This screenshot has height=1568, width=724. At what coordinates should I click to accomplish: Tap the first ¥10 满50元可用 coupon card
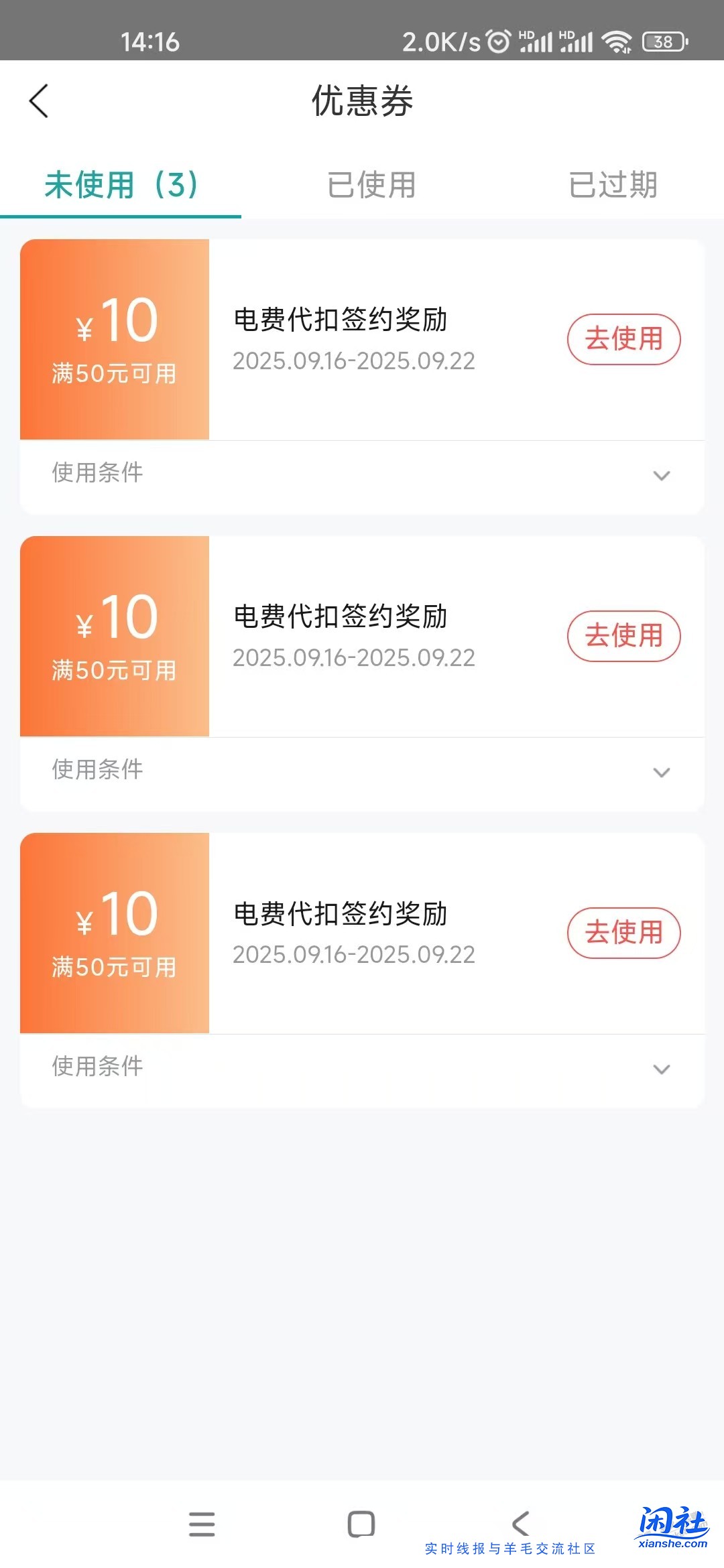pyautogui.click(x=115, y=340)
